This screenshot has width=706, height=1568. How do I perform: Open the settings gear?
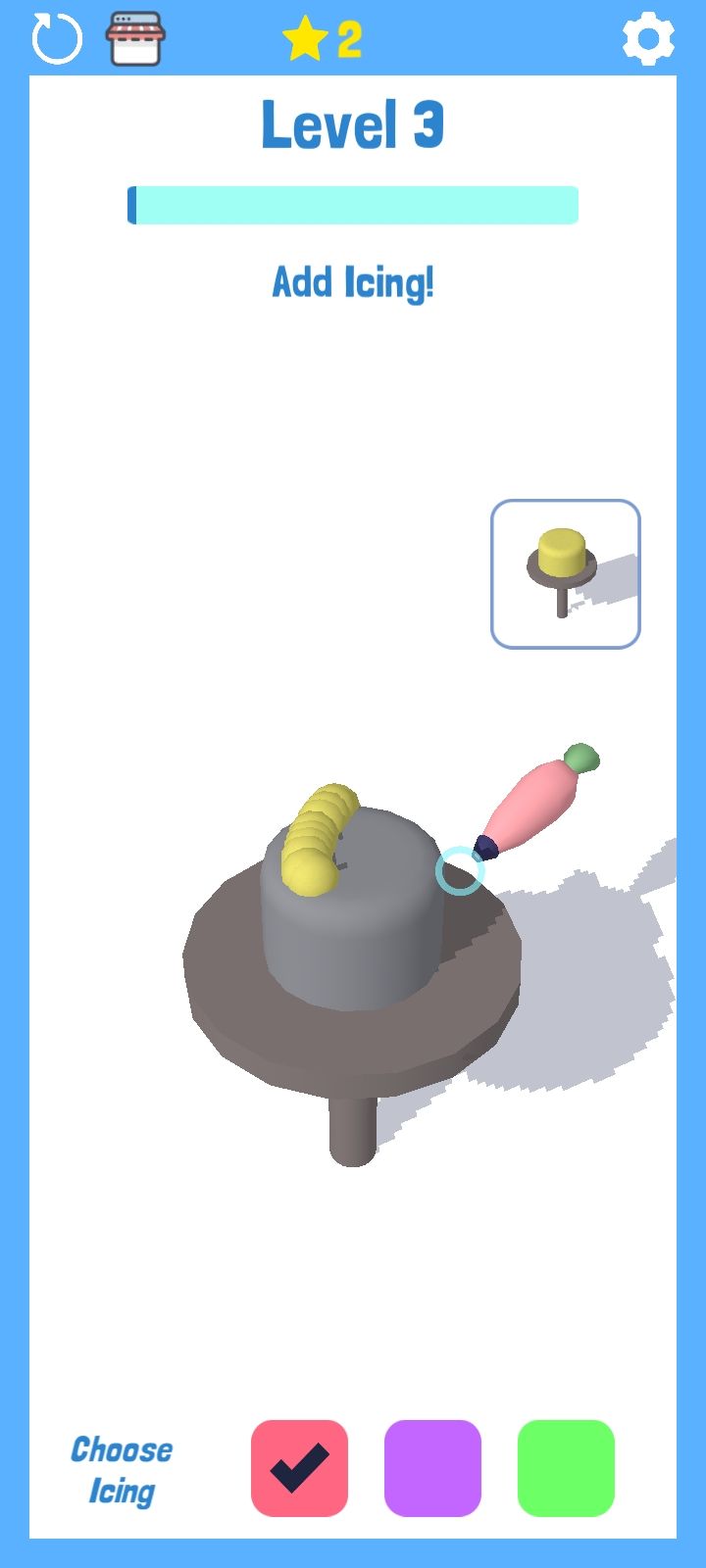tap(648, 39)
